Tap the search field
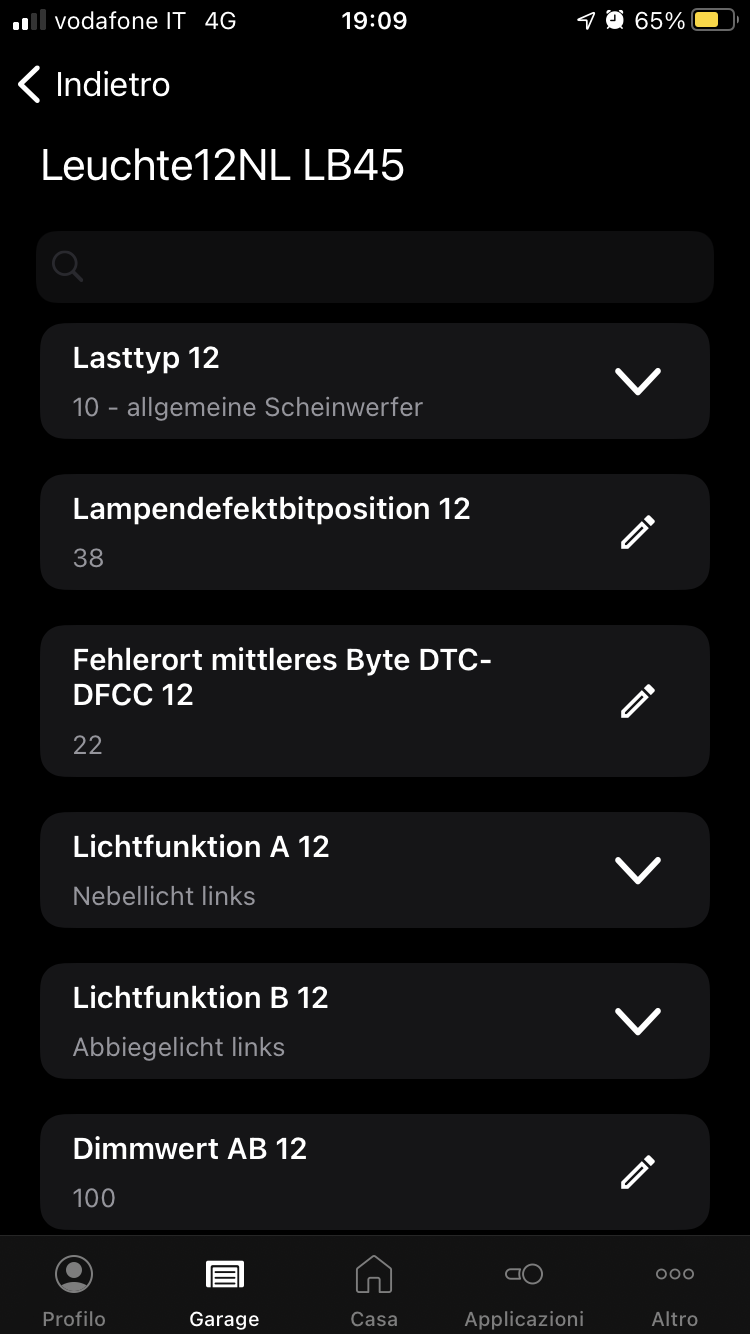The height and width of the screenshot is (1334, 750). 375,267
